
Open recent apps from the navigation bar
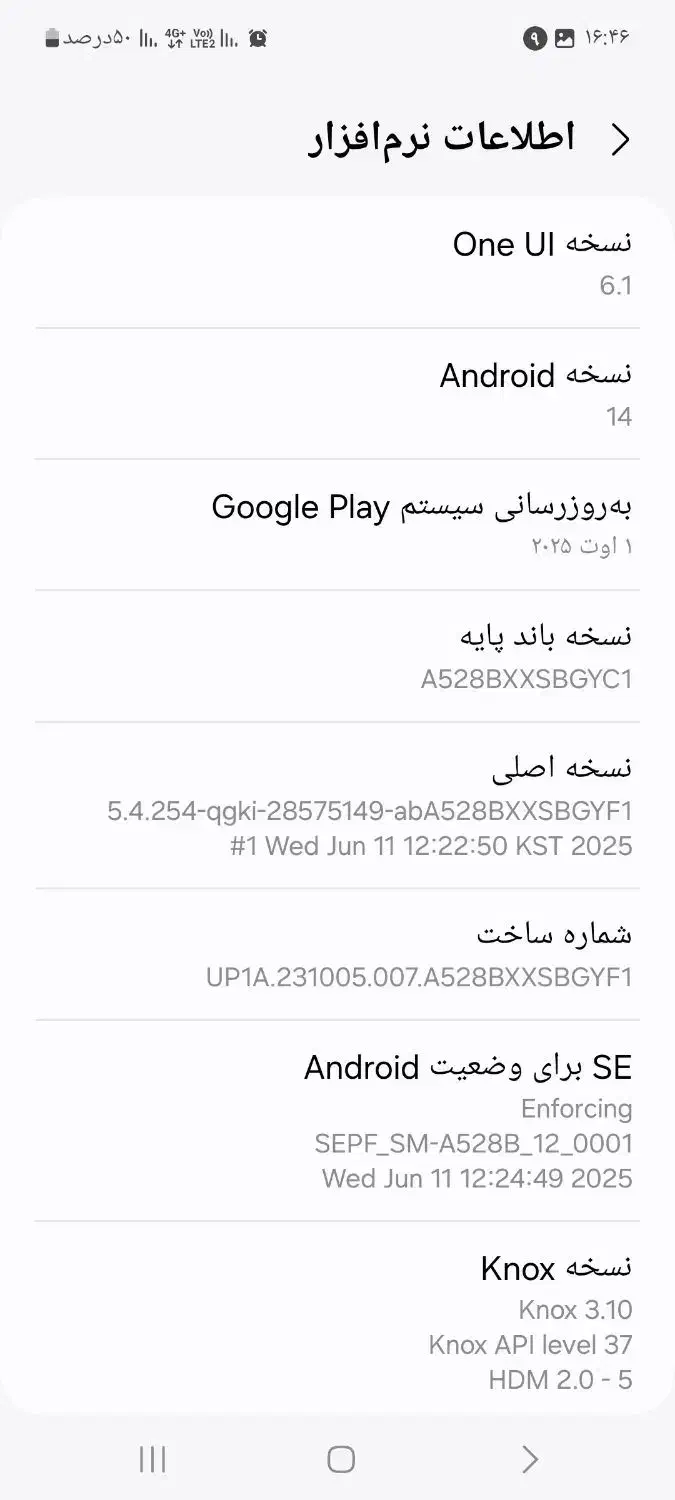pos(152,1459)
